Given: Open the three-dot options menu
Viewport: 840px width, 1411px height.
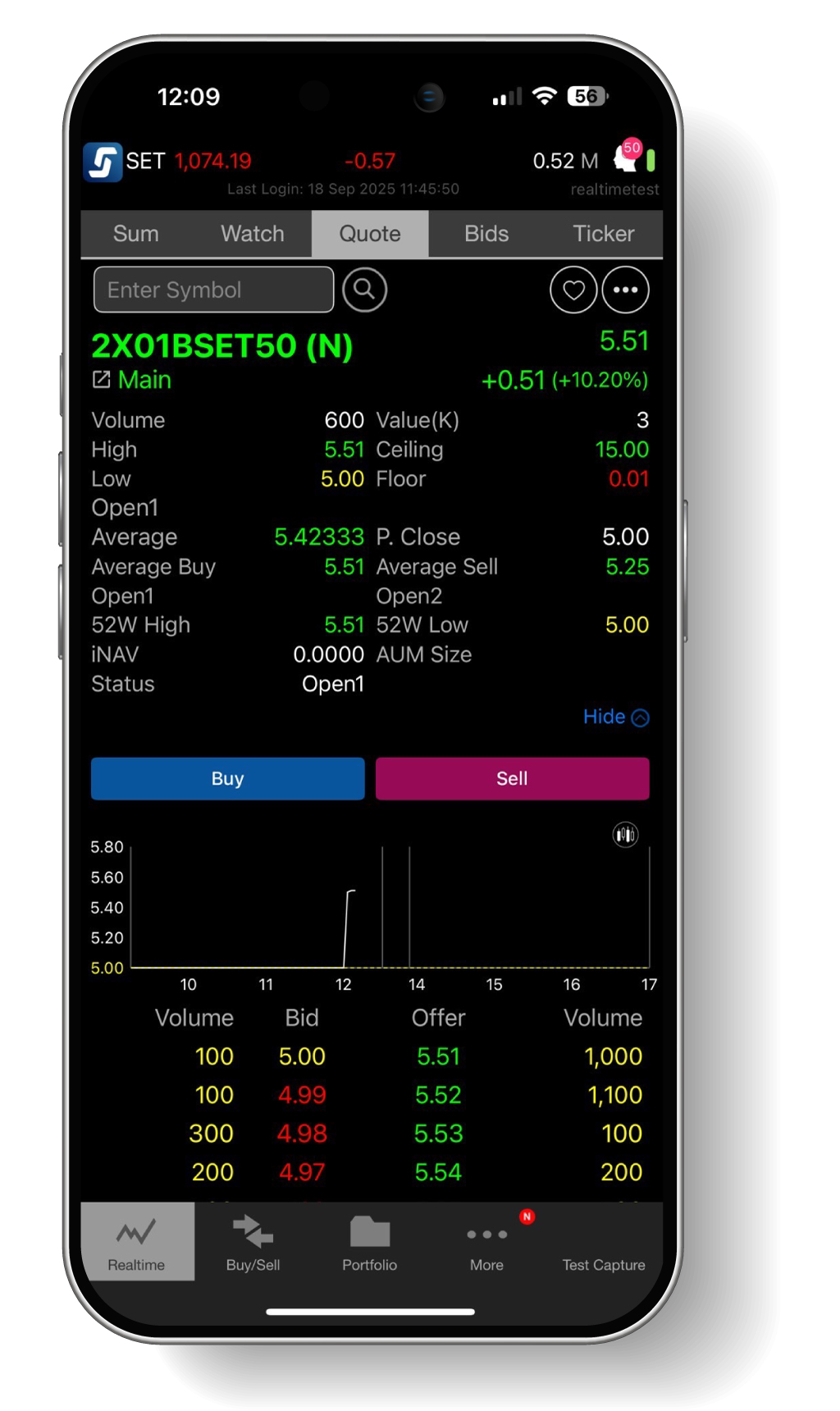Looking at the screenshot, I should (625, 290).
